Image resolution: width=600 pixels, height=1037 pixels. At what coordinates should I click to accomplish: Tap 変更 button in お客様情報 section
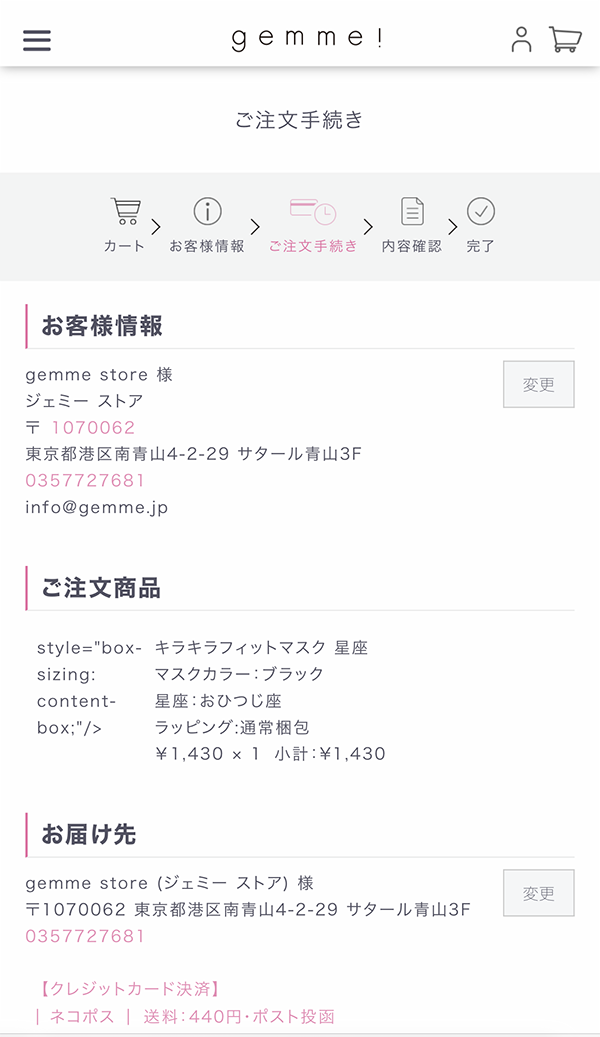(x=538, y=384)
